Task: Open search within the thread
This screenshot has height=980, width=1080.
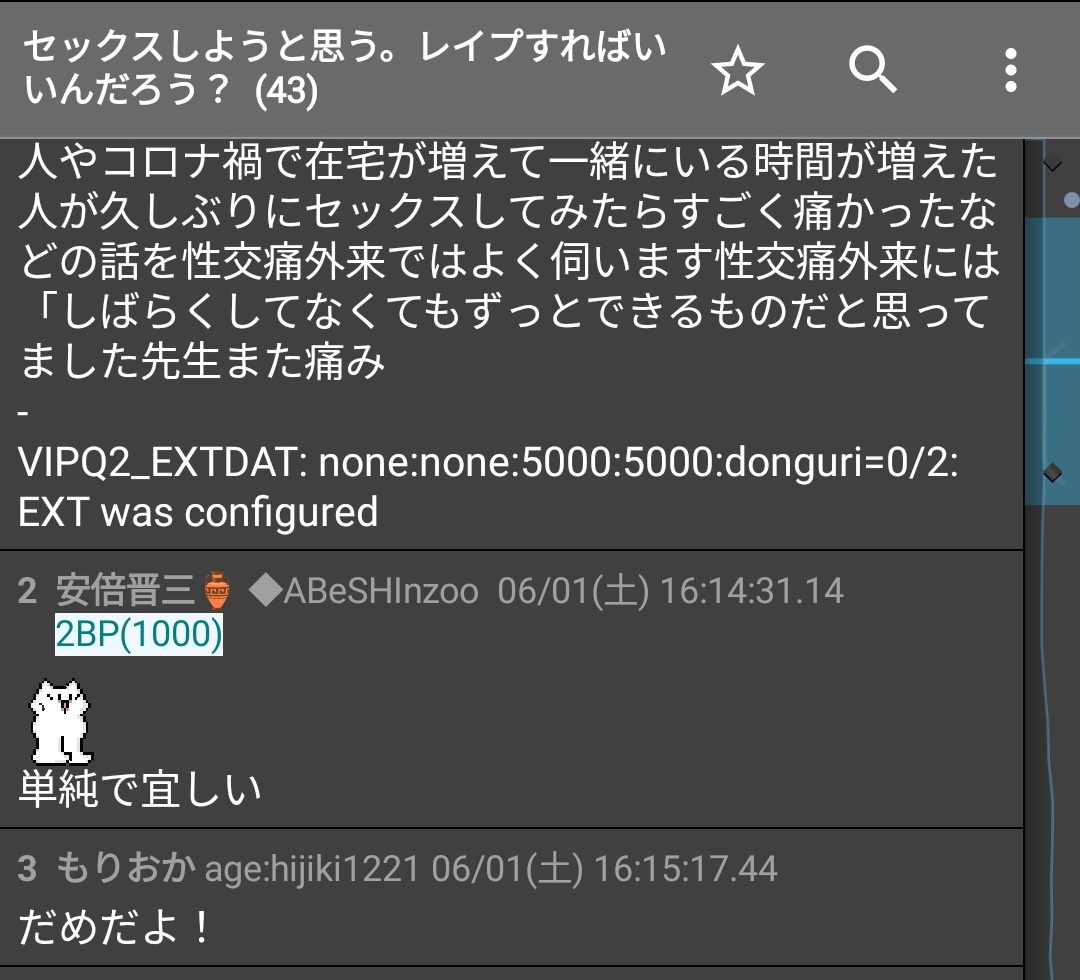Action: (x=873, y=71)
